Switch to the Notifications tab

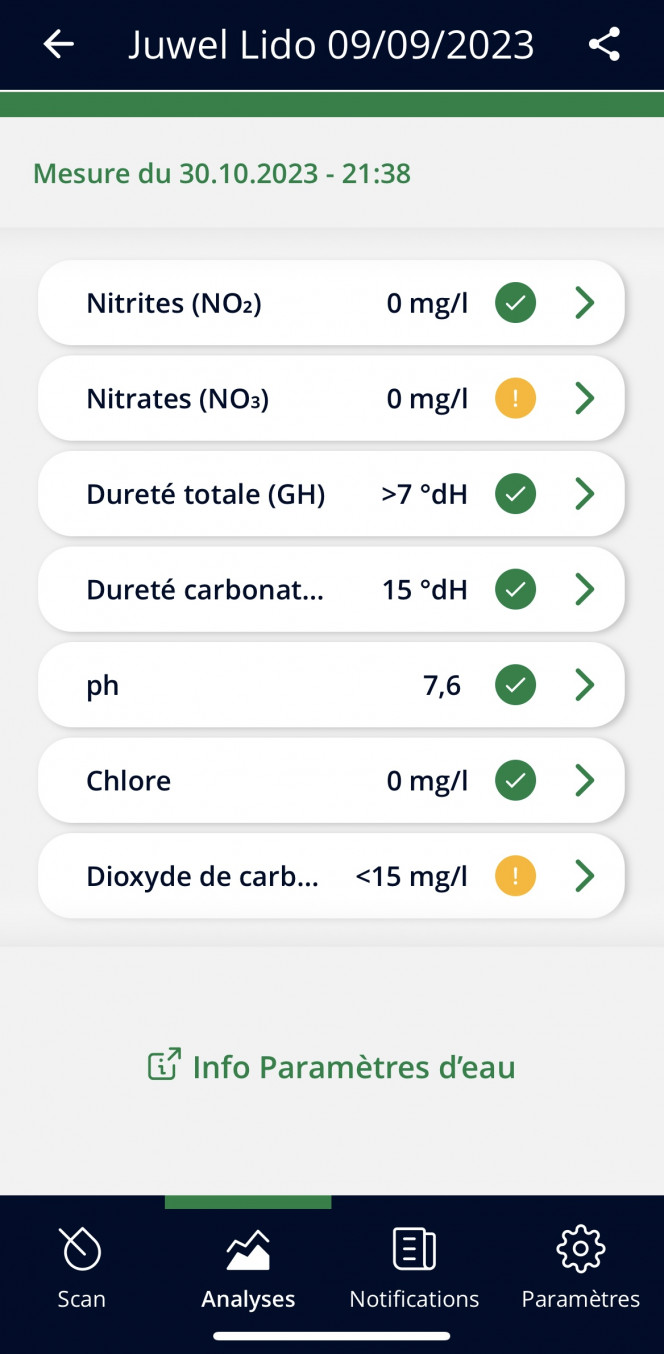tap(414, 1267)
